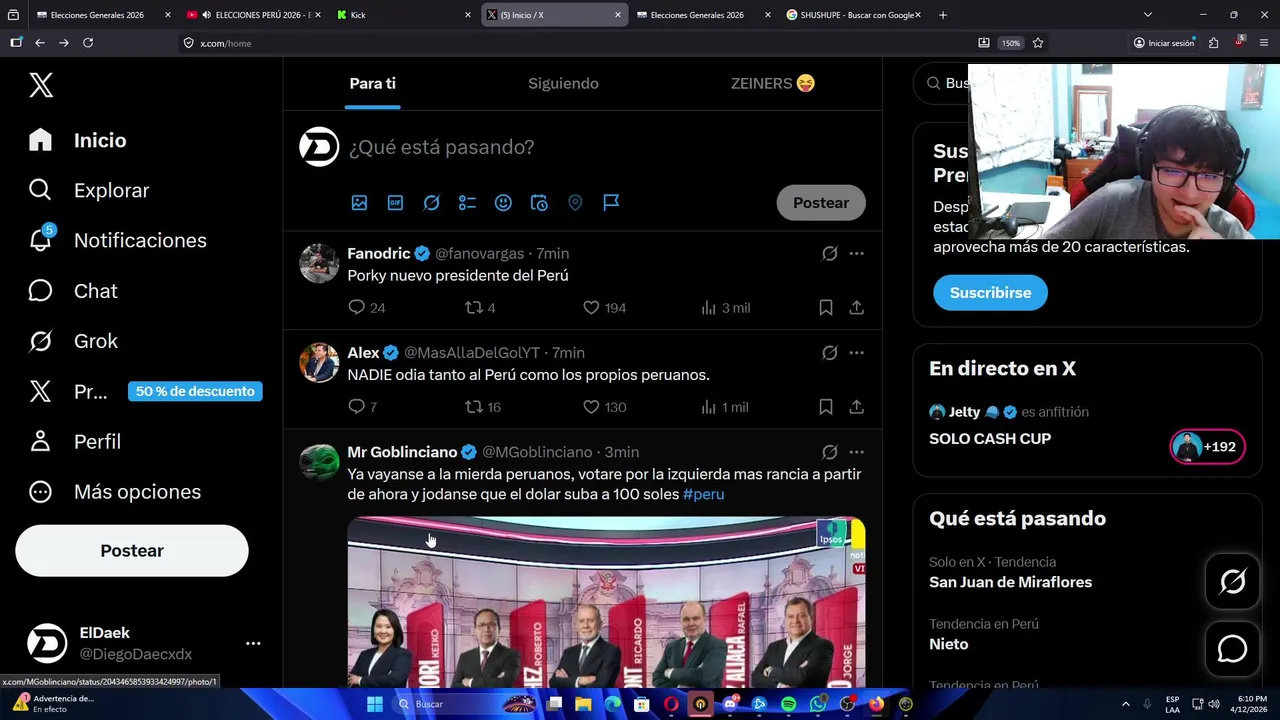
Task: Like Fanodric's post about Porky
Action: click(591, 308)
